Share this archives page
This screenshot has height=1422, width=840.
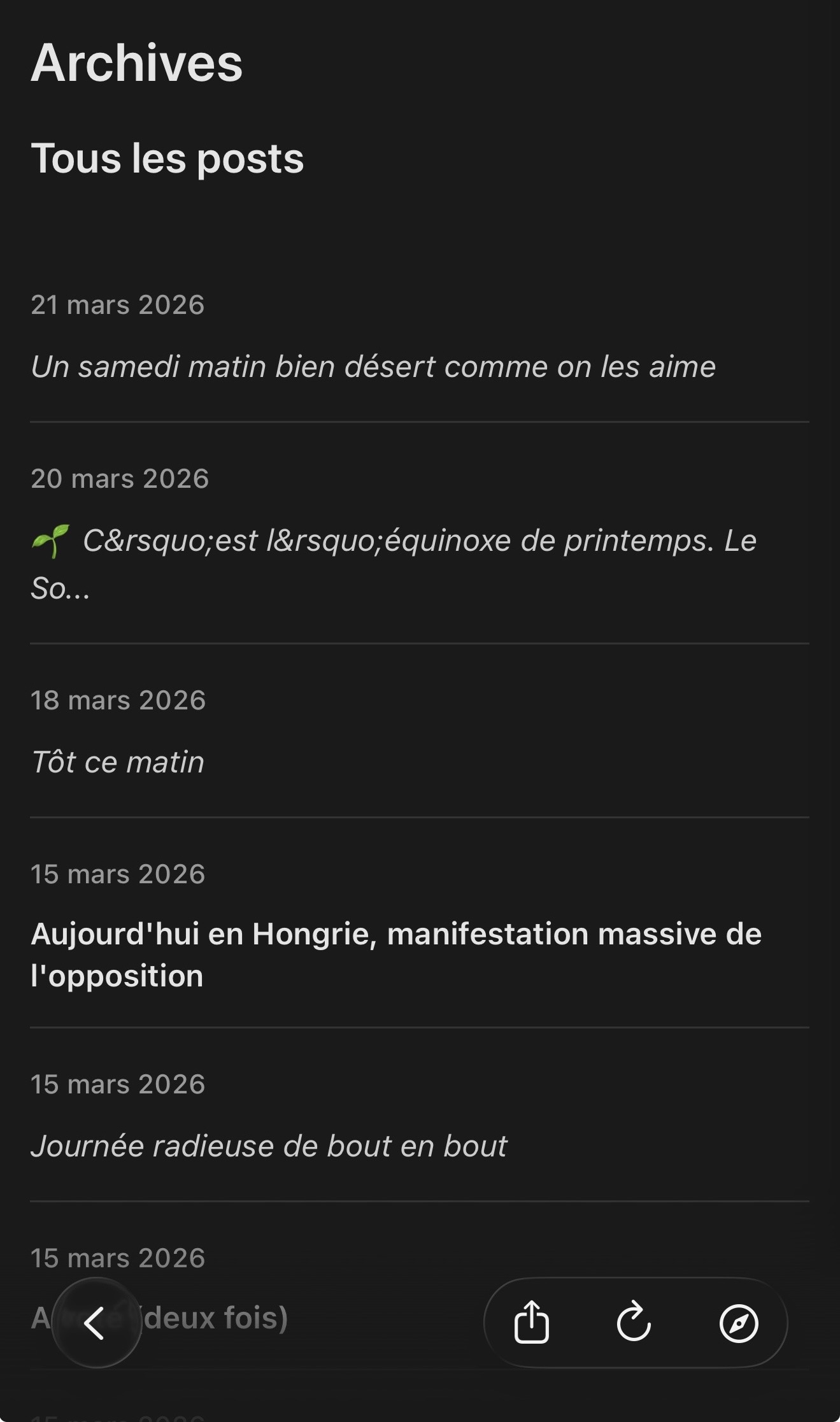(531, 1323)
